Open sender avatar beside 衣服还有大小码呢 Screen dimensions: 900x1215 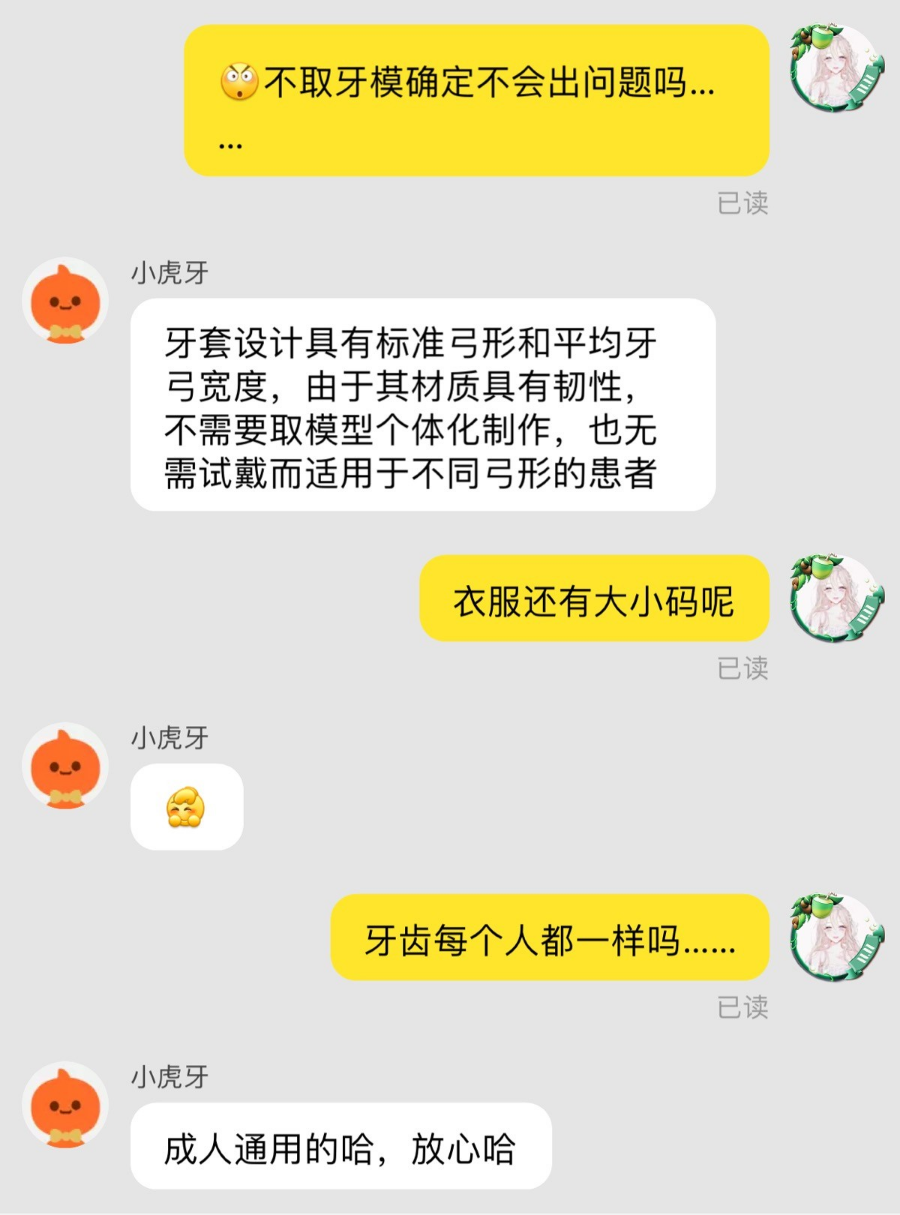pyautogui.click(x=836, y=598)
